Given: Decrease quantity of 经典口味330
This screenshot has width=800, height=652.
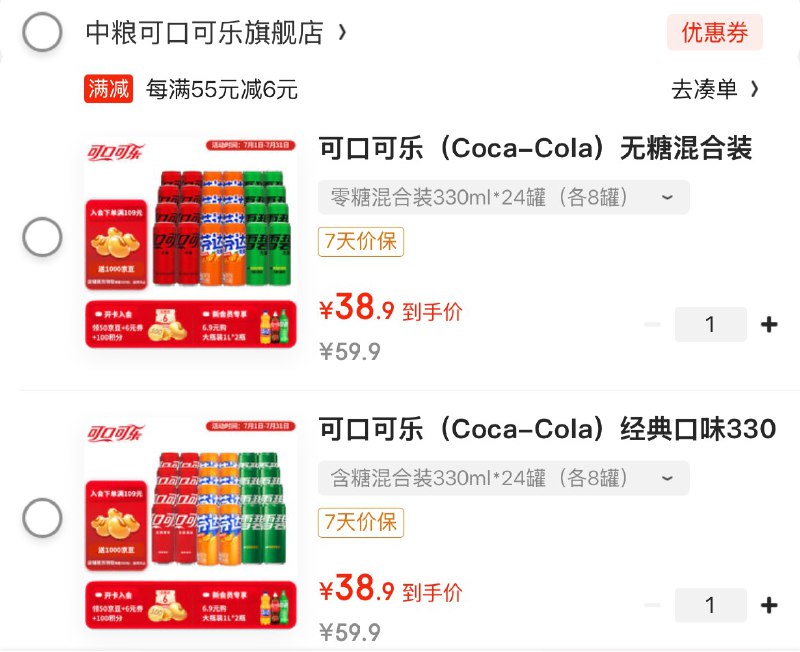Looking at the screenshot, I should pyautogui.click(x=652, y=605).
